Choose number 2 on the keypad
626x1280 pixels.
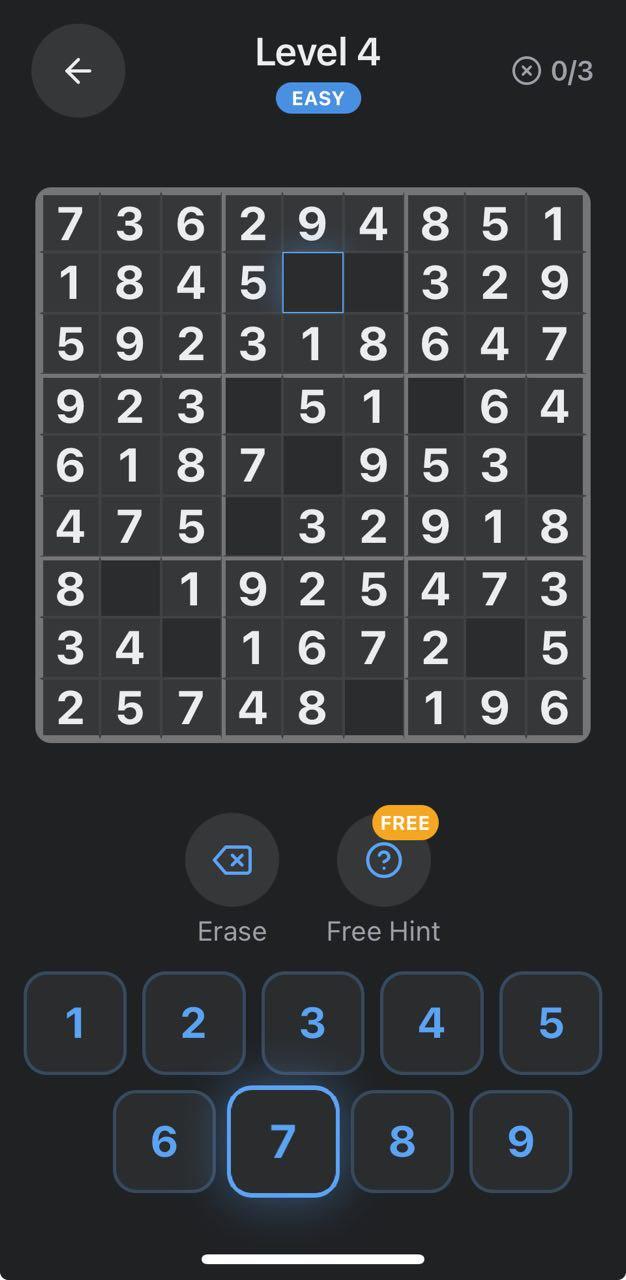point(194,1023)
